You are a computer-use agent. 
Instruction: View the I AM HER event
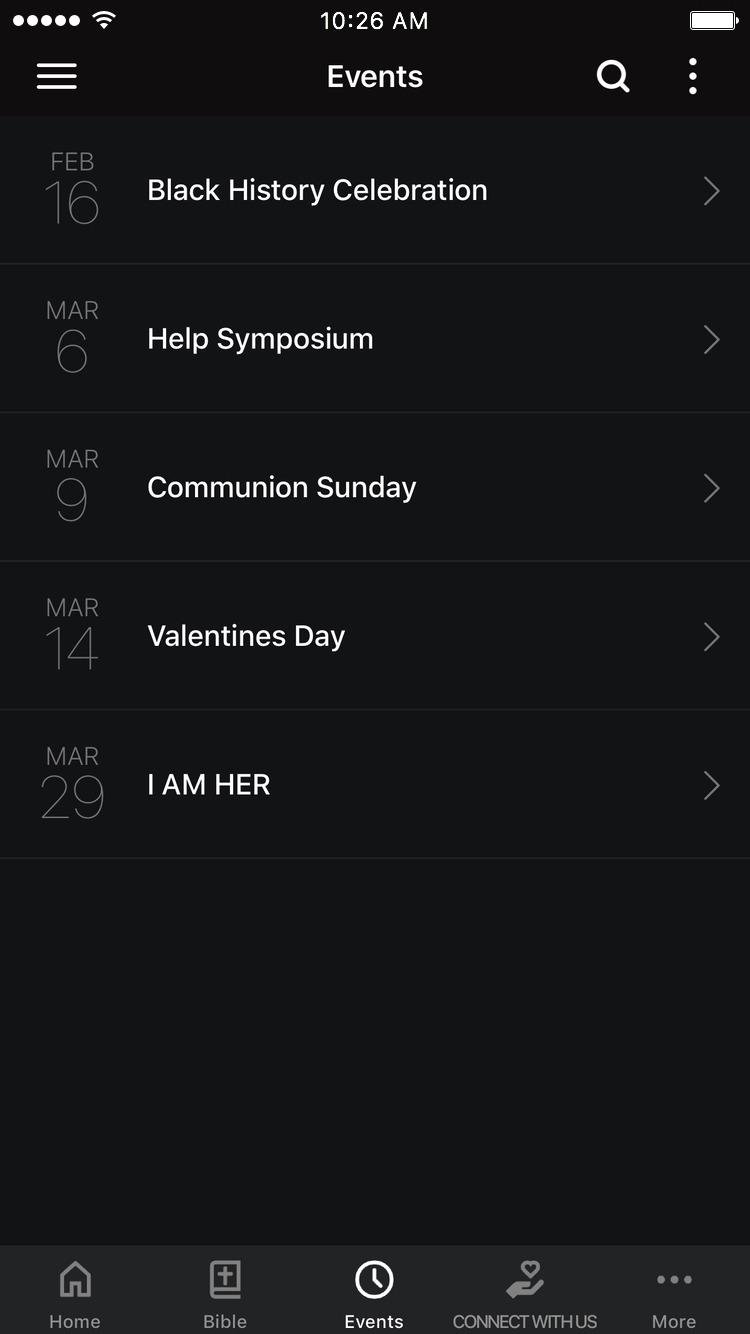tap(375, 785)
